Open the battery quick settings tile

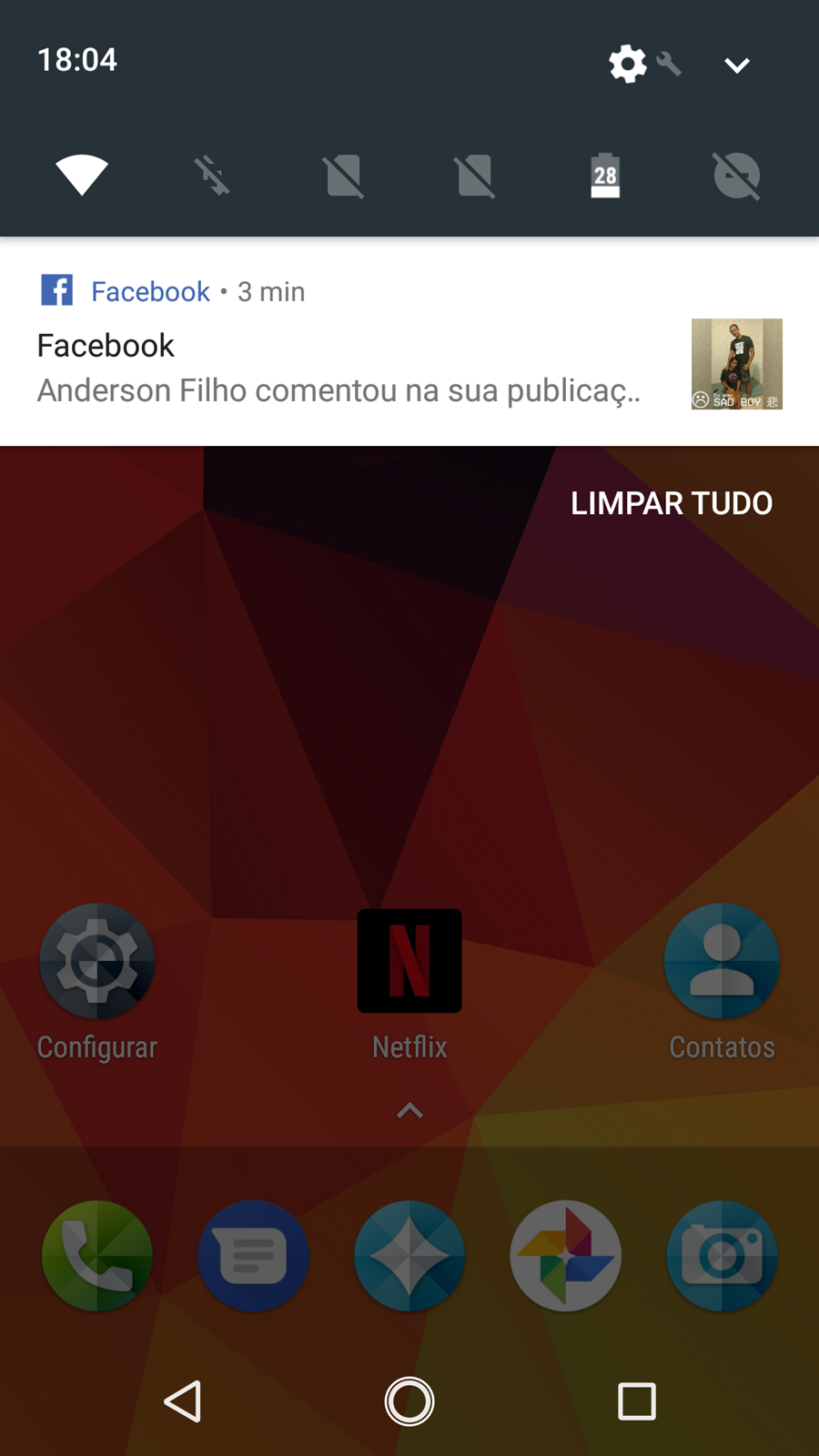[x=605, y=175]
